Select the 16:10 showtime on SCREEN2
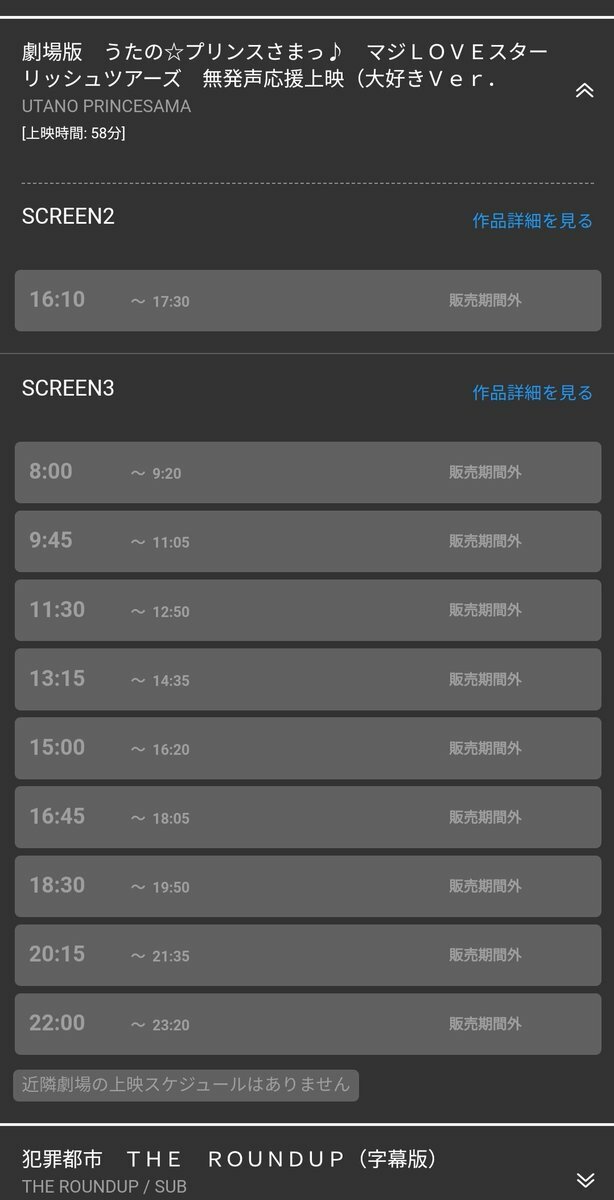This screenshot has height=1200, width=614. point(307,300)
